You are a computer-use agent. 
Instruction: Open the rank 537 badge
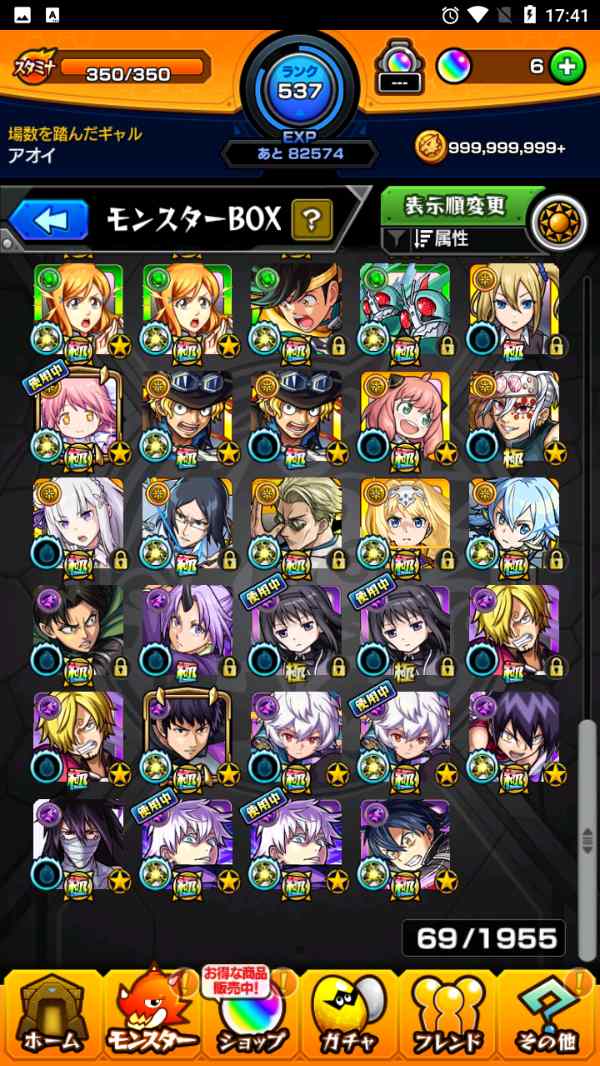click(x=300, y=90)
